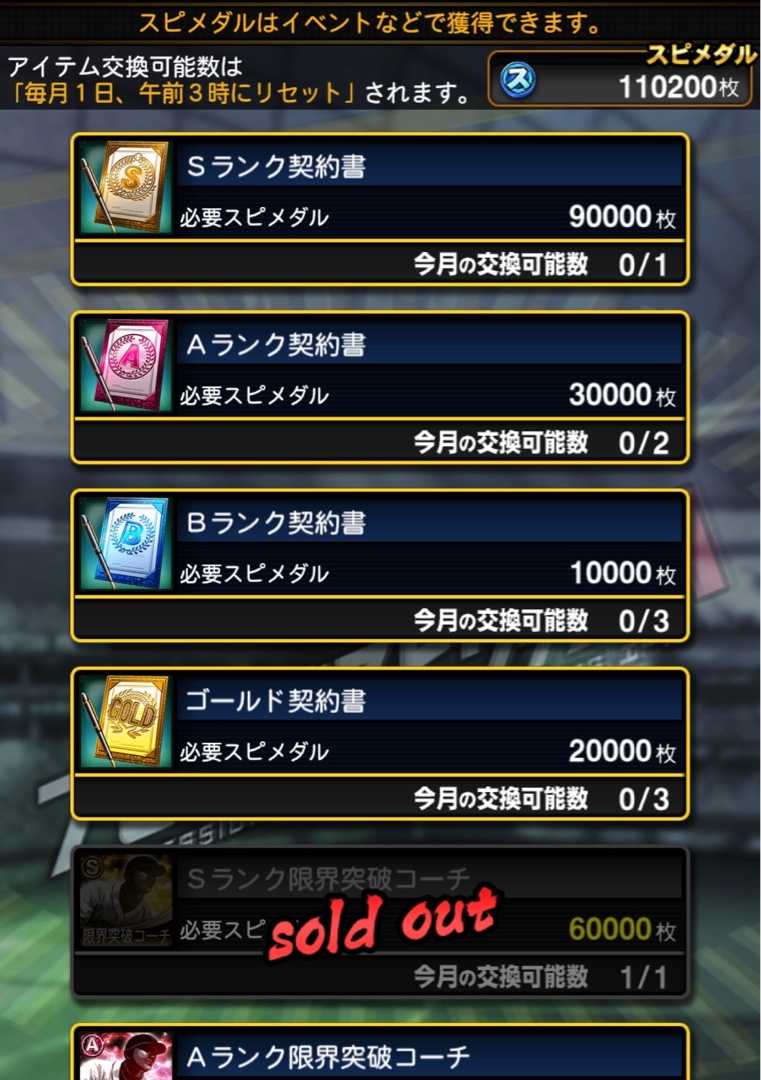
Task: Choose the Bランク契約書 exchange item
Action: tap(380, 566)
